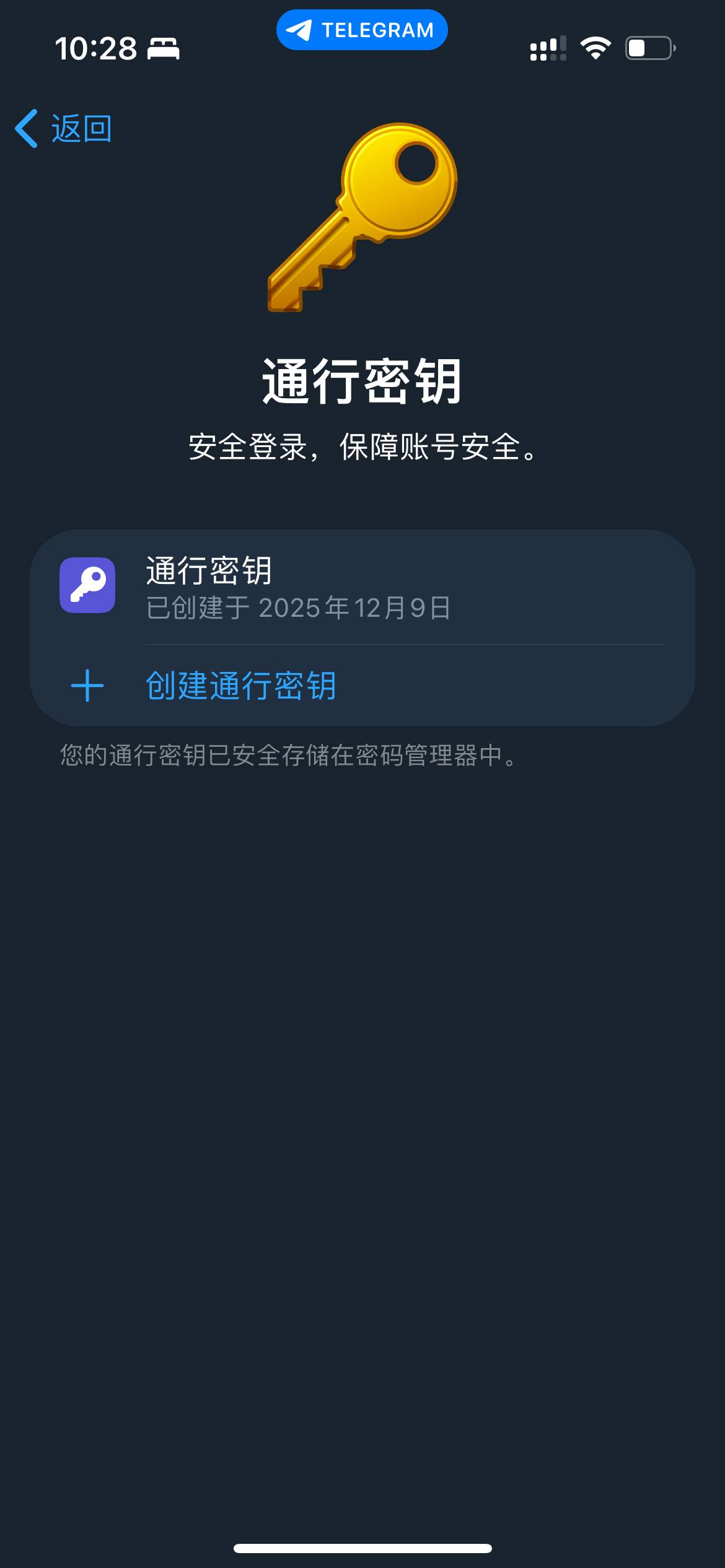Go back via the 返回 button
Viewport: 725px width, 1568px height.
coord(64,129)
